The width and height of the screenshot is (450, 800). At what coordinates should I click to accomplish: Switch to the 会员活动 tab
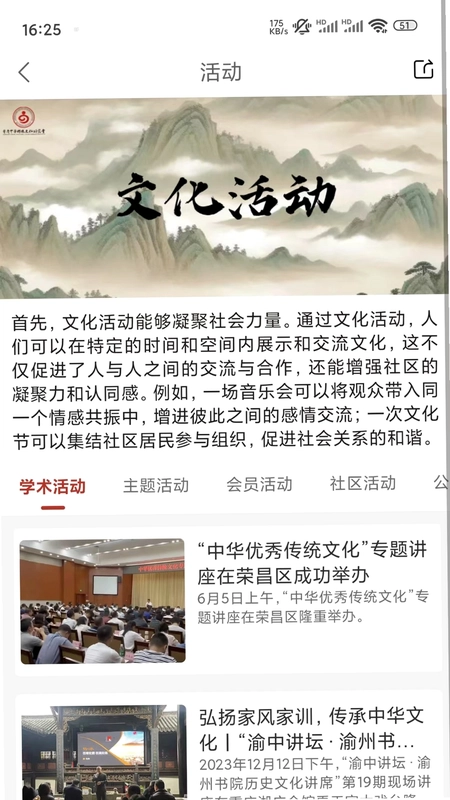point(259,484)
